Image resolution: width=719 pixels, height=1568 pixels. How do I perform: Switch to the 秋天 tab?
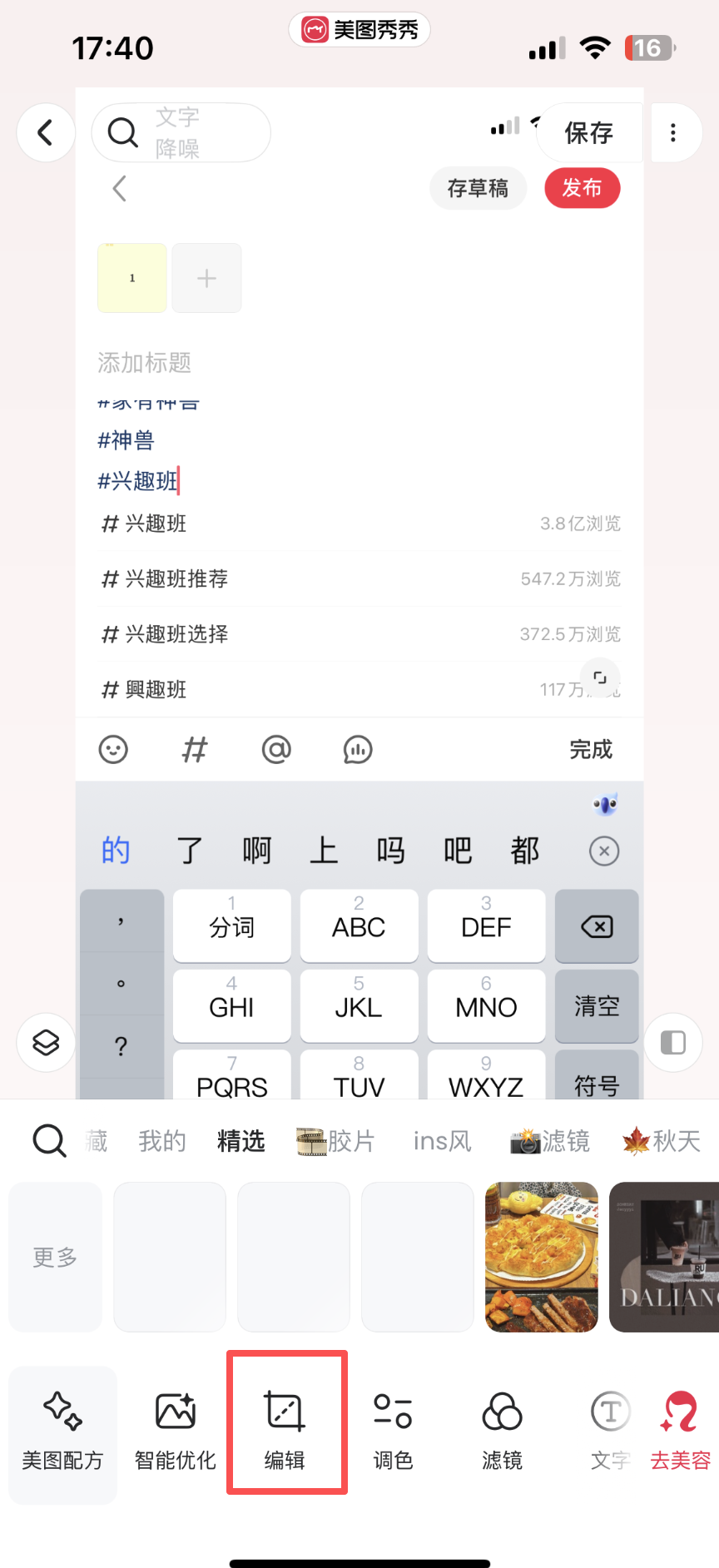click(x=662, y=1140)
